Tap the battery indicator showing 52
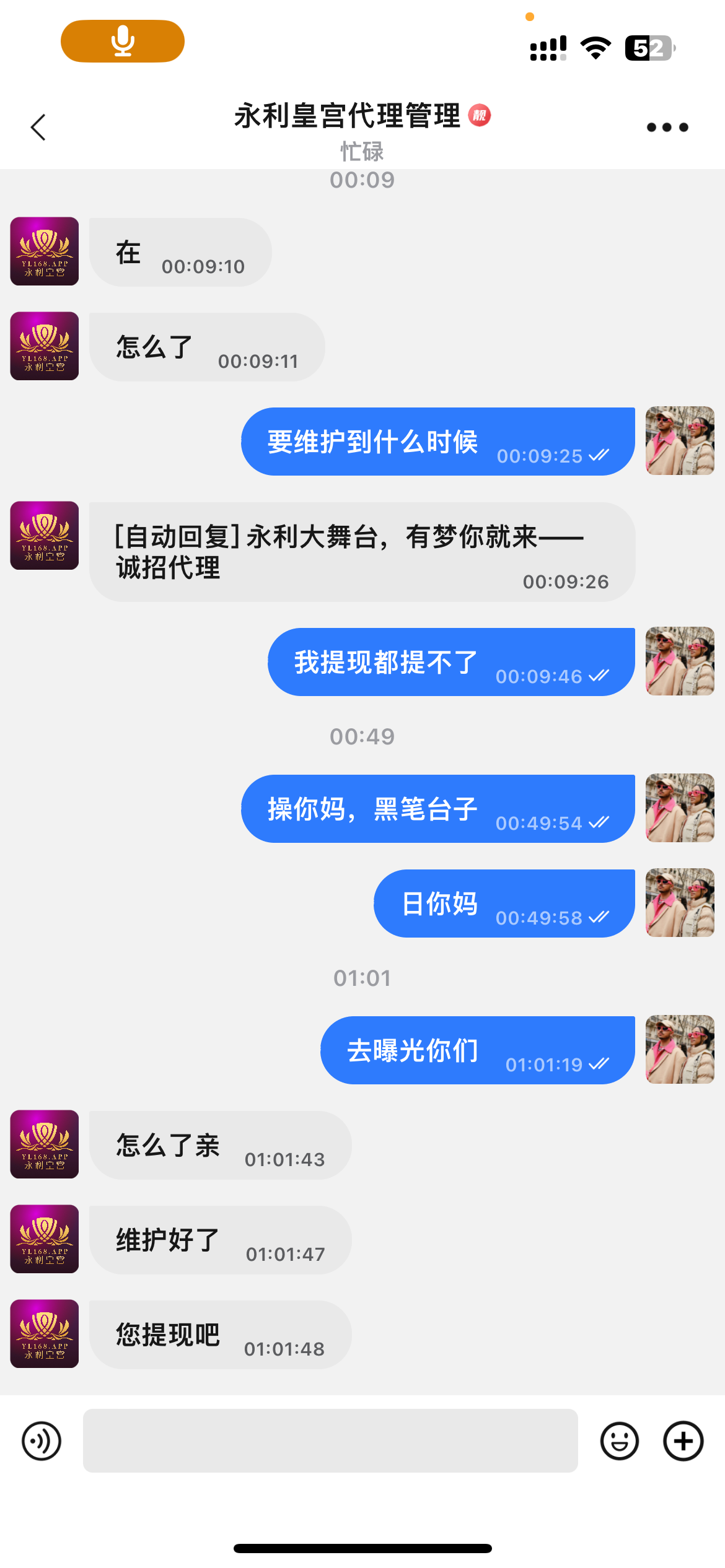The width and height of the screenshot is (725, 1568). click(x=648, y=45)
